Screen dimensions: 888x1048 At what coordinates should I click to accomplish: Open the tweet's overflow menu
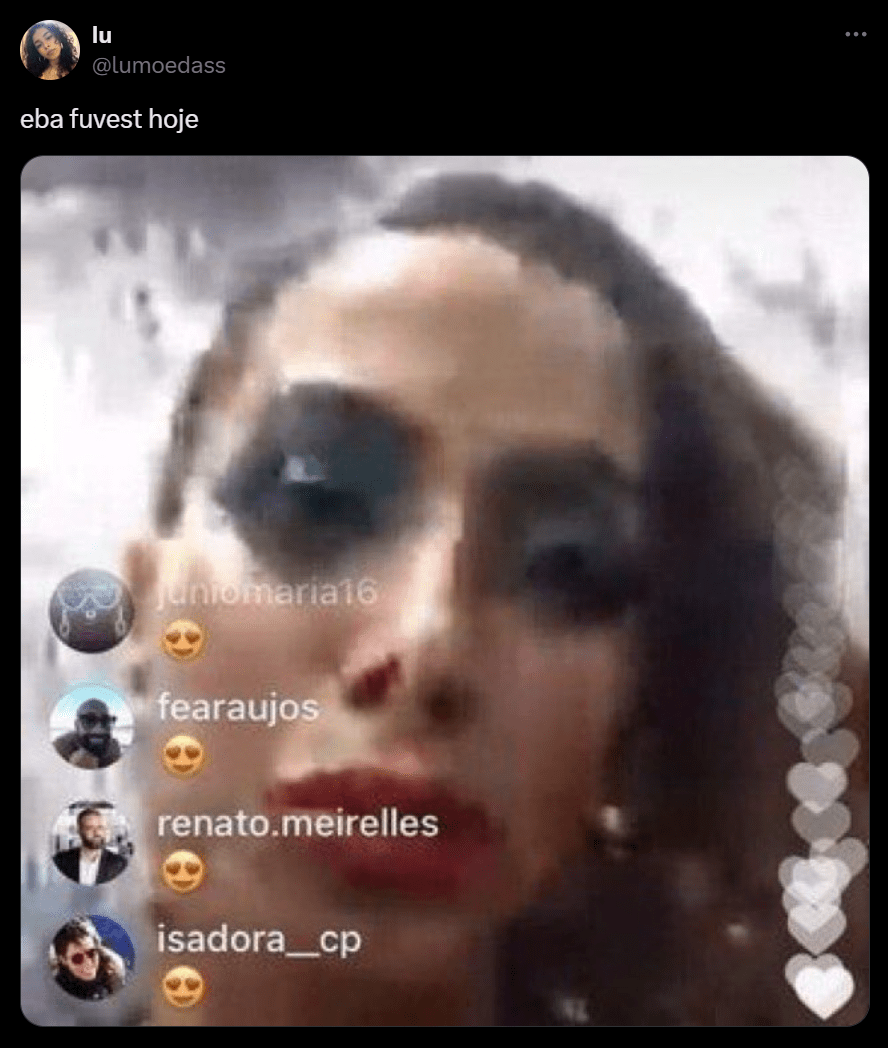coord(855,34)
